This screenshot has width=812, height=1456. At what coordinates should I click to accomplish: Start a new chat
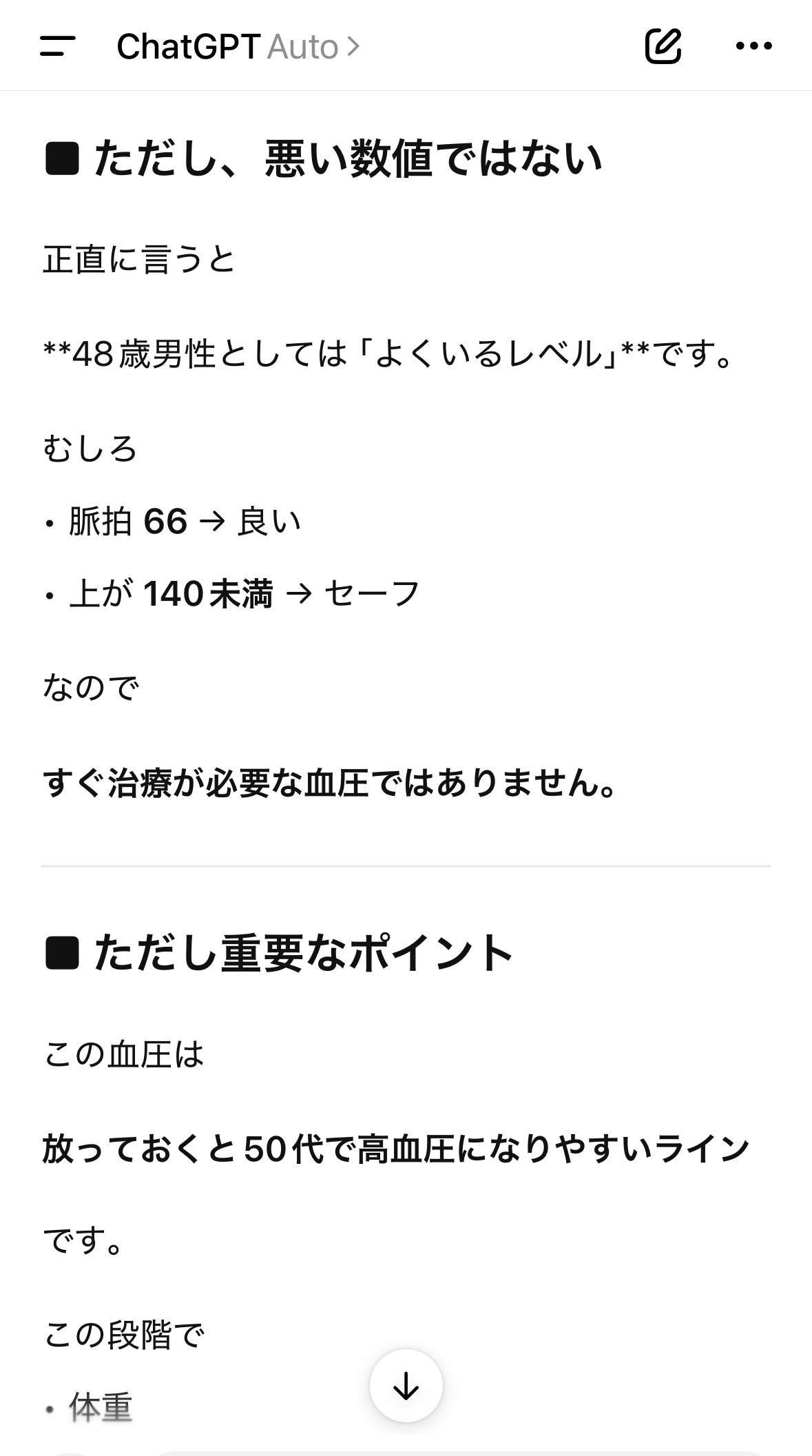click(663, 46)
